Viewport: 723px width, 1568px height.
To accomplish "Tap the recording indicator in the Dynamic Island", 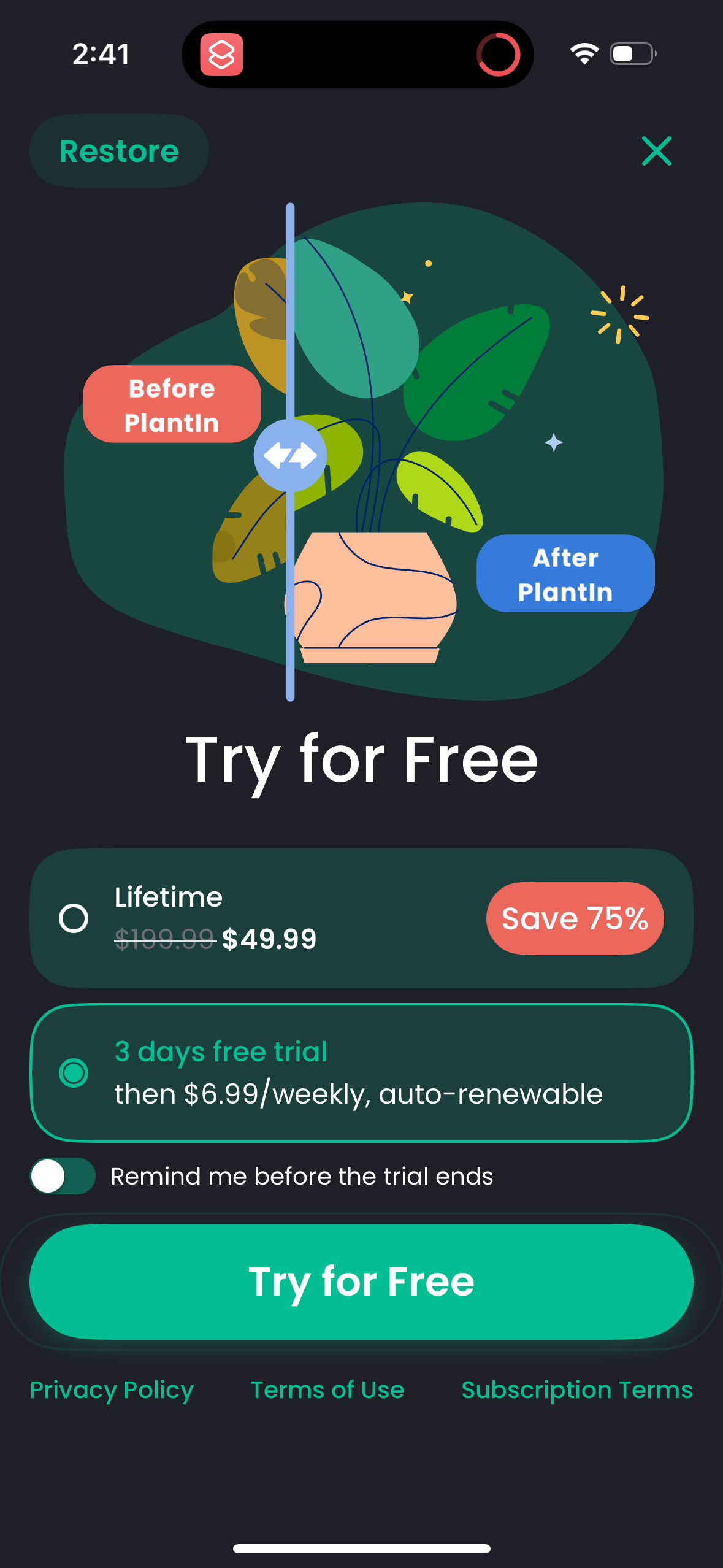I will click(498, 55).
